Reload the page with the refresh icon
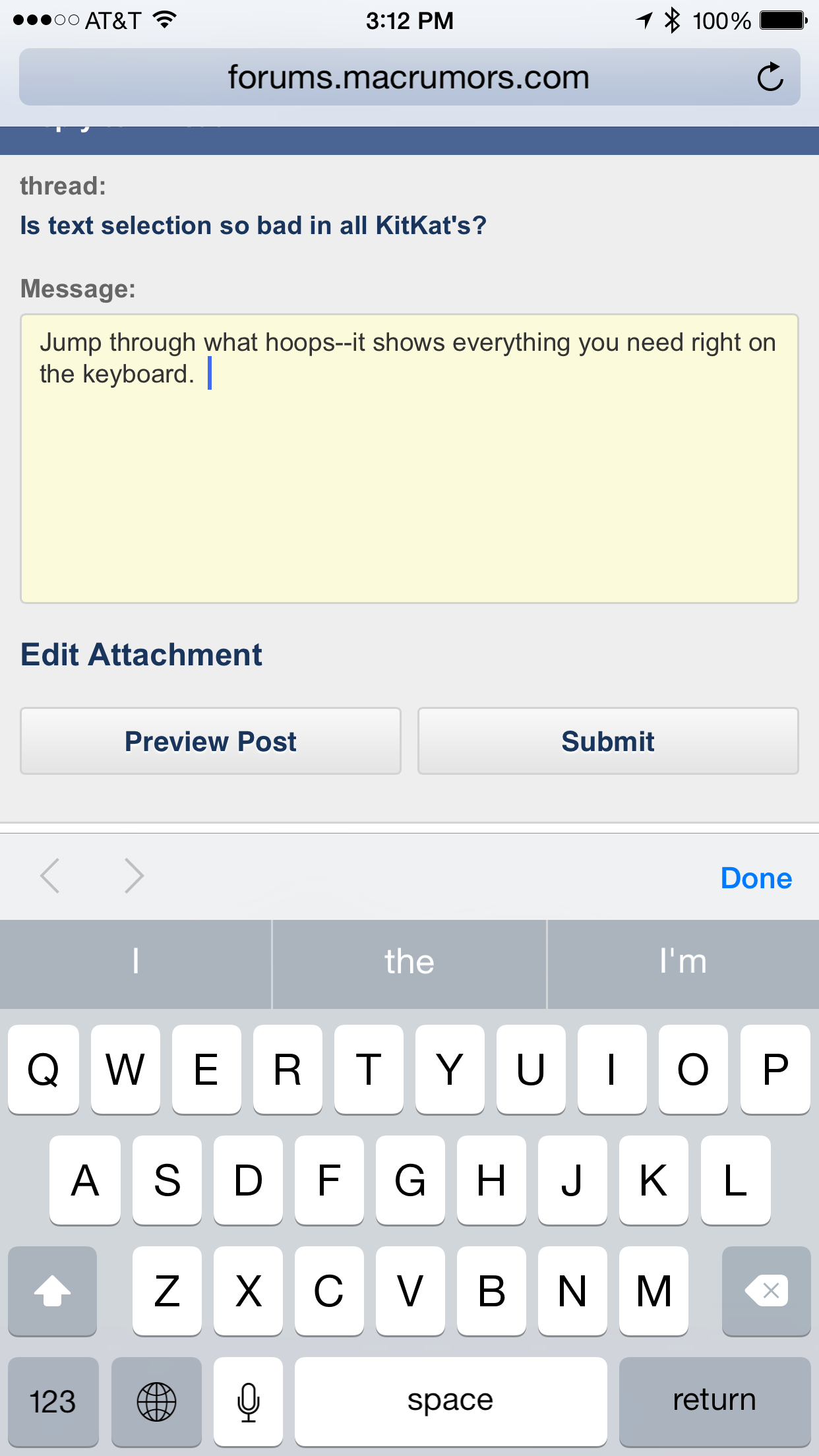 click(x=770, y=77)
